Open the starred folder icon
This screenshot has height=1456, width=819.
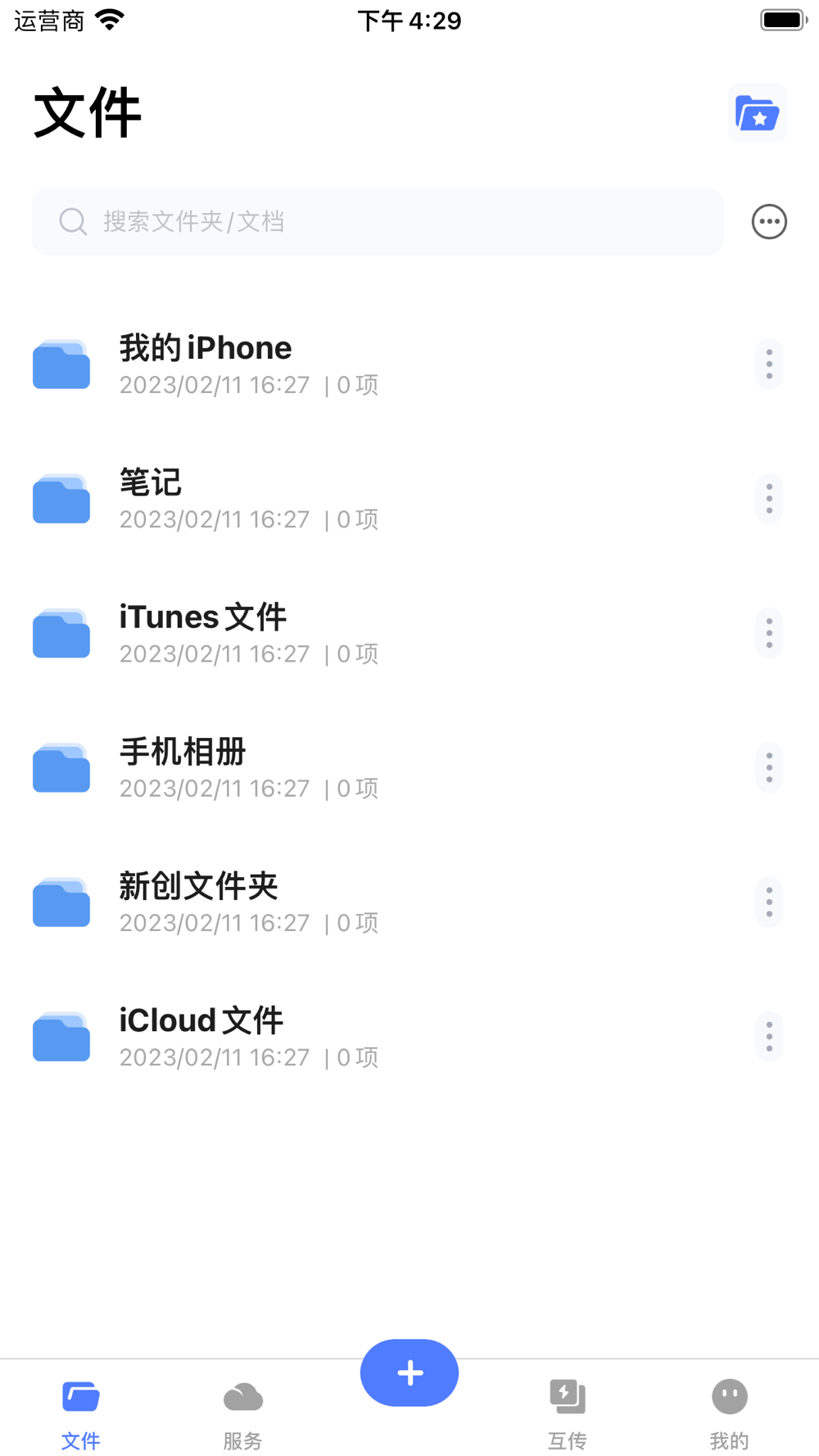tap(758, 114)
